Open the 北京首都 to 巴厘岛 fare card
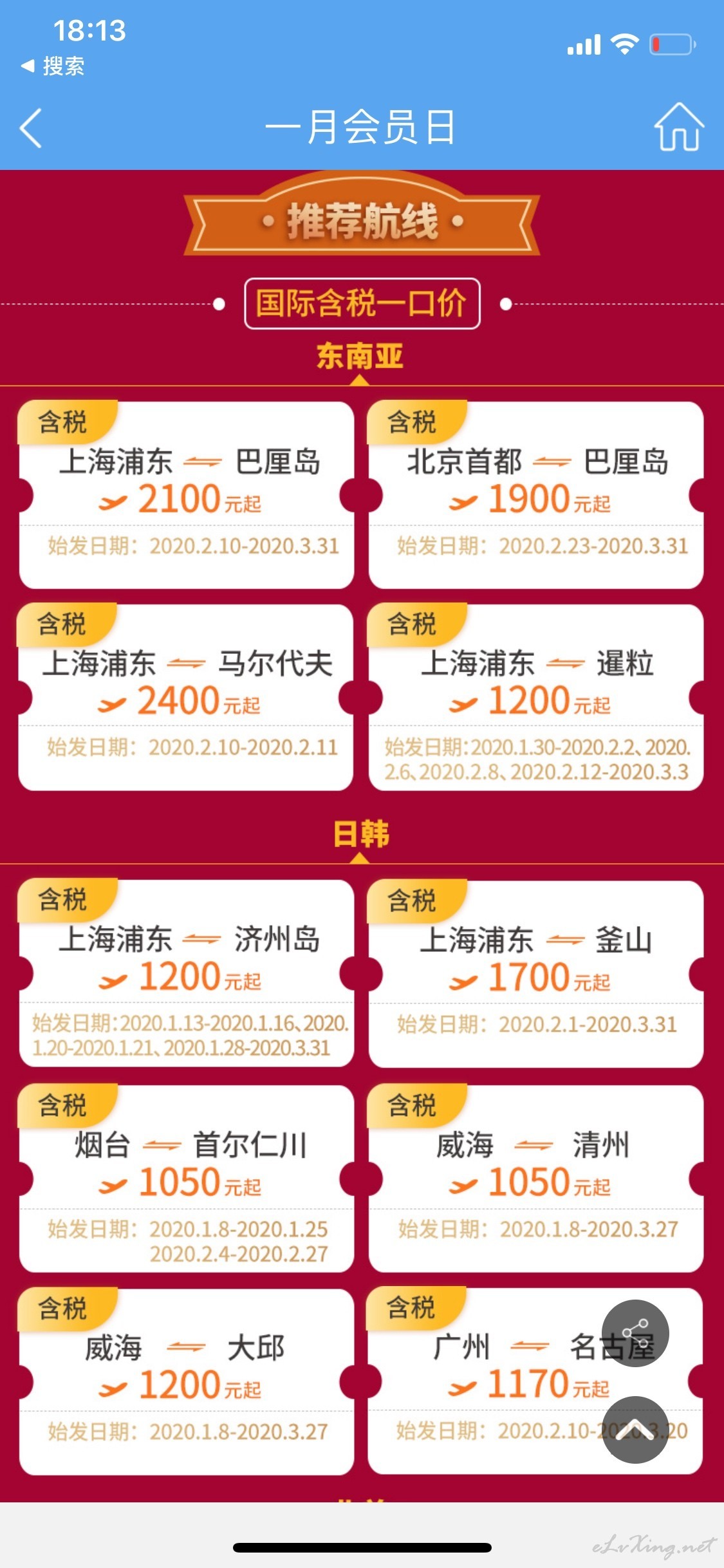The image size is (724, 1568). click(535, 494)
